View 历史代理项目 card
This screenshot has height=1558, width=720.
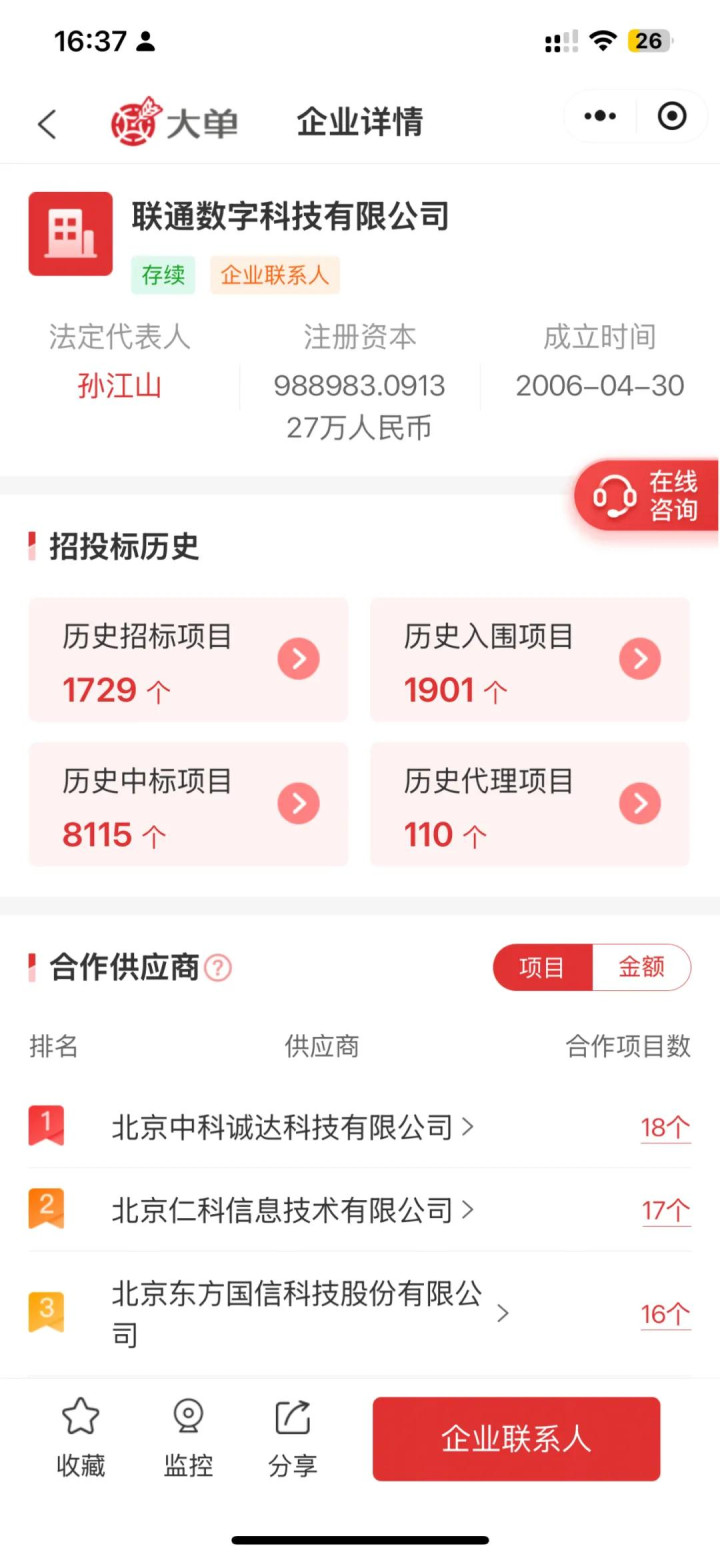(530, 804)
